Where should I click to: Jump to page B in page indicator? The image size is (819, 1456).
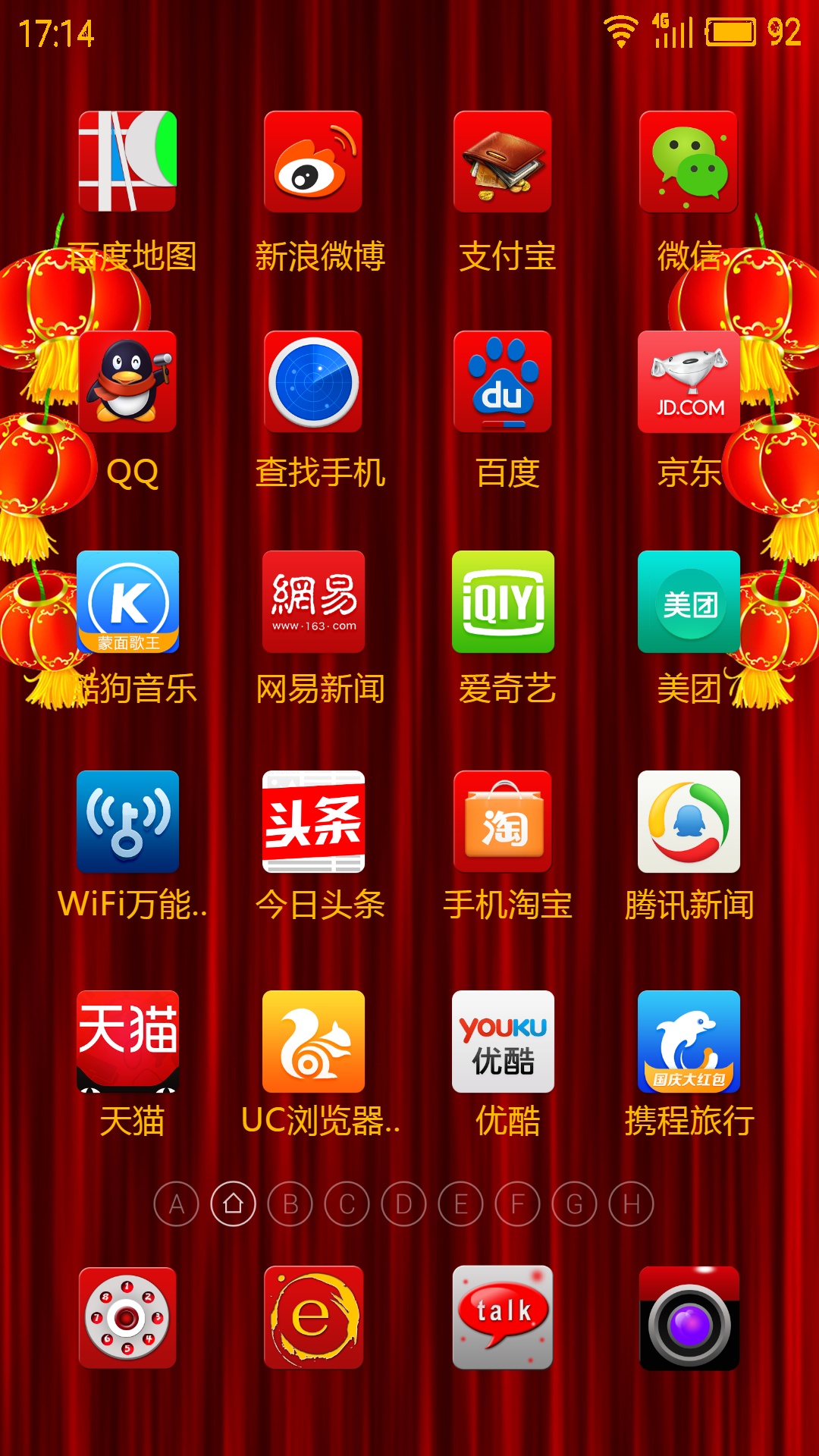[x=290, y=1203]
